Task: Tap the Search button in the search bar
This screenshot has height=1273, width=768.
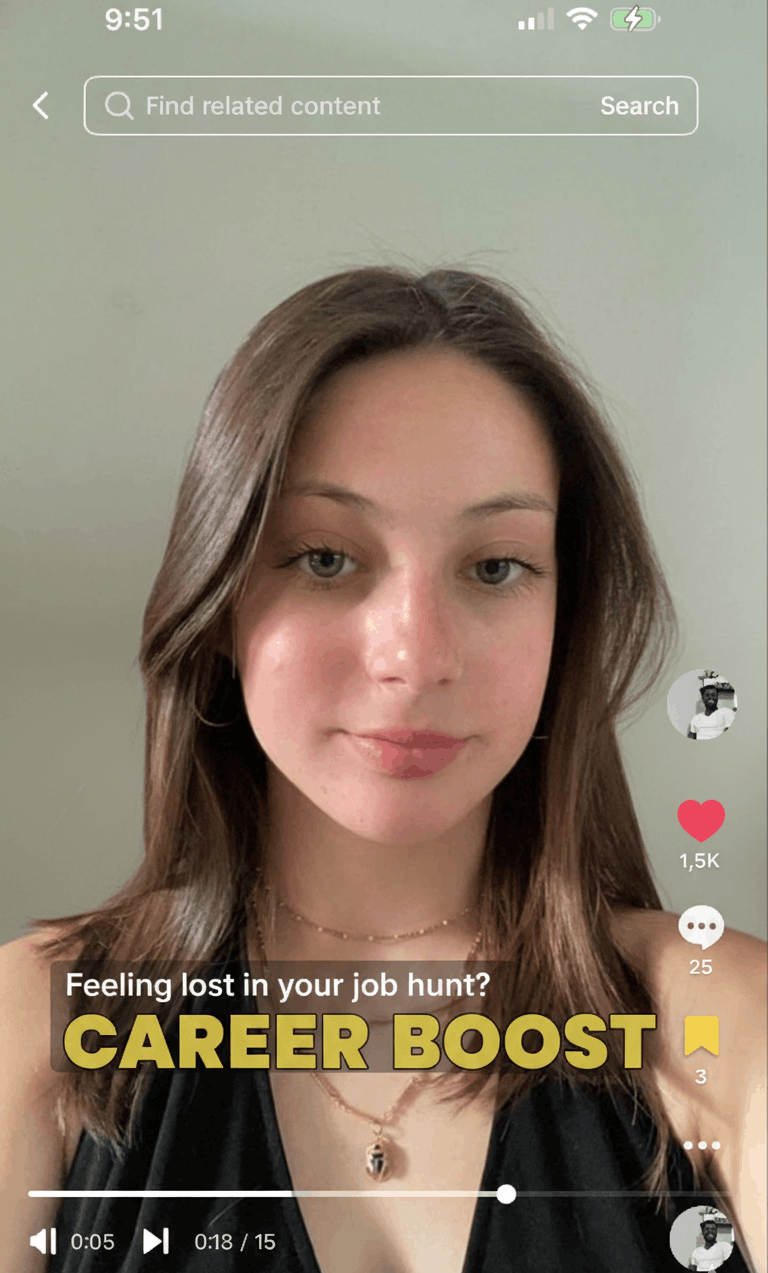Action: pyautogui.click(x=639, y=106)
